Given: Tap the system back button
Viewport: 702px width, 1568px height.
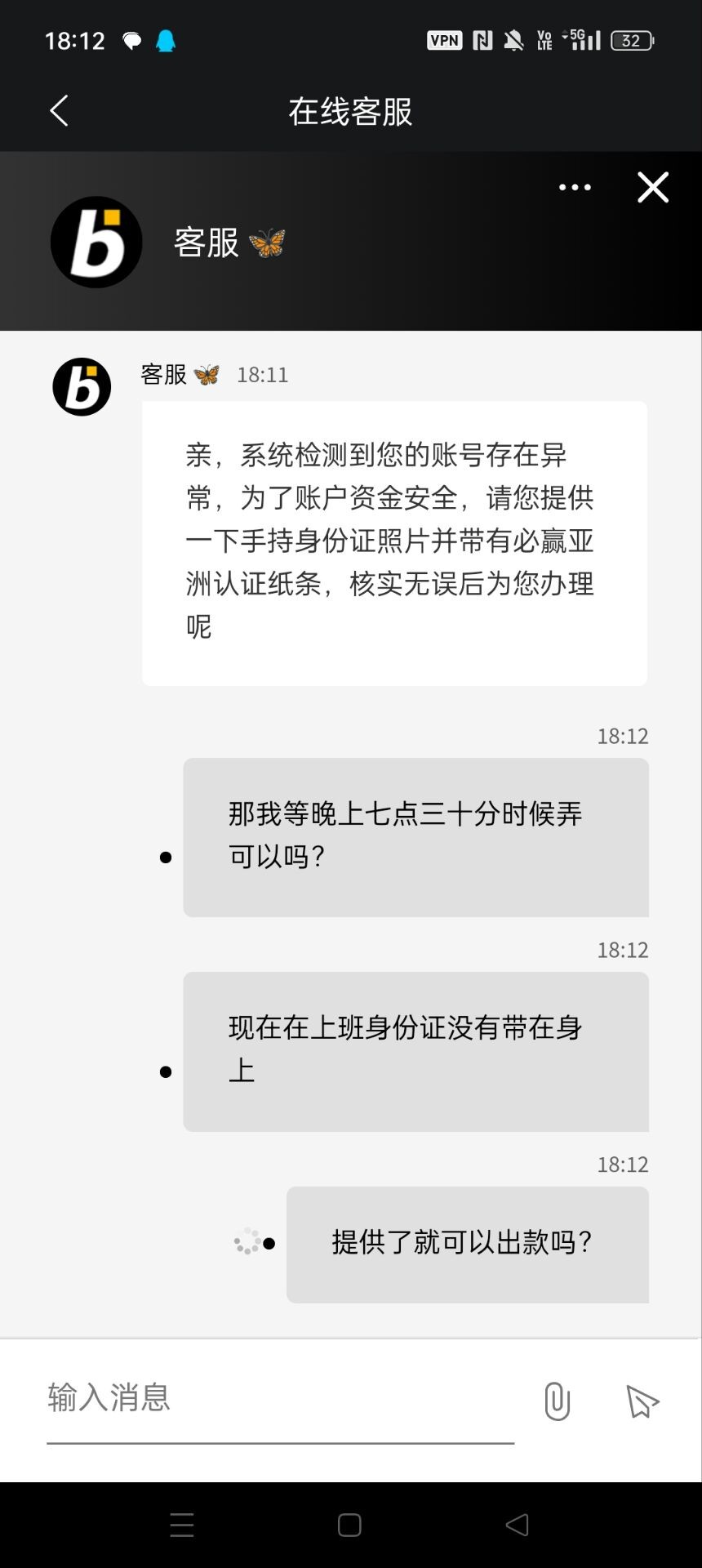Looking at the screenshot, I should [x=517, y=1525].
